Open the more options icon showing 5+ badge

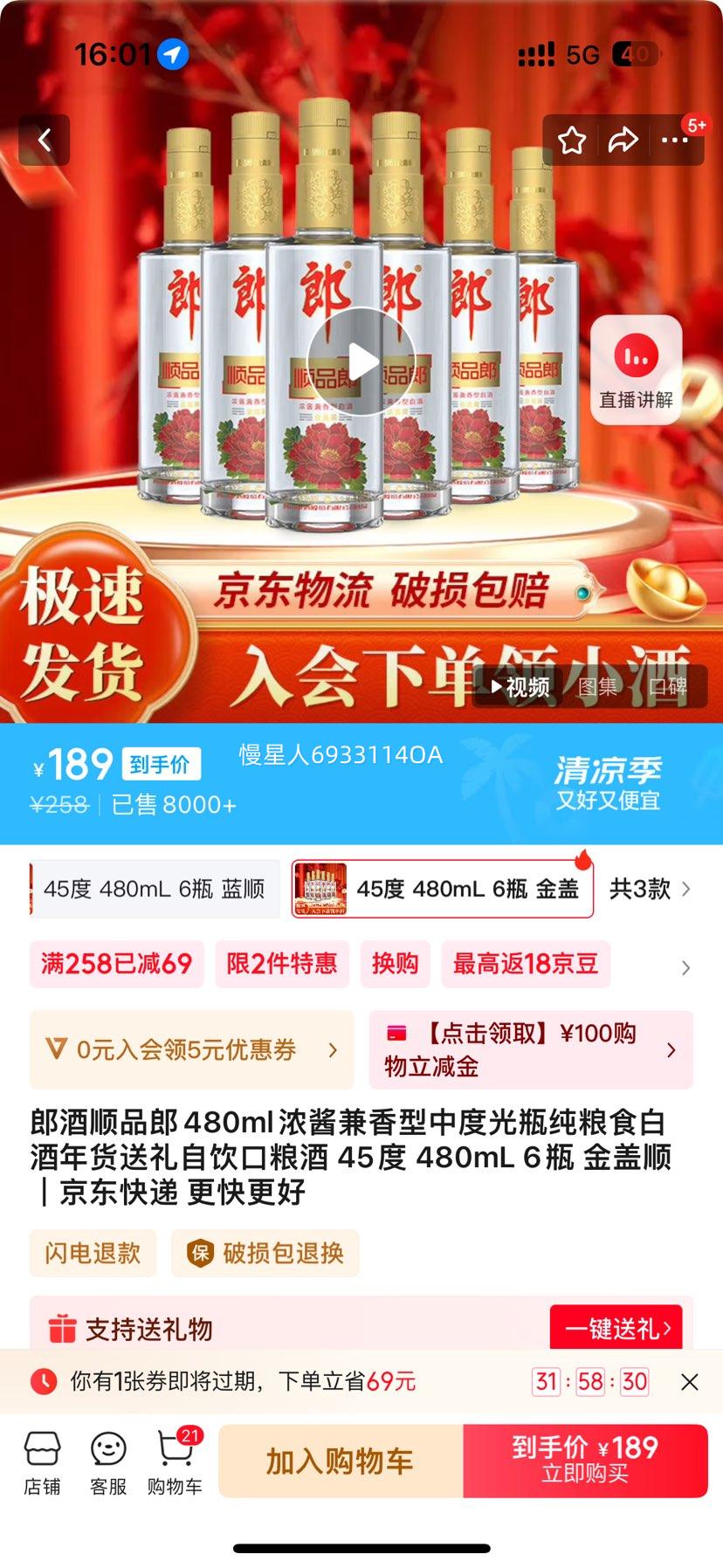pos(677,140)
